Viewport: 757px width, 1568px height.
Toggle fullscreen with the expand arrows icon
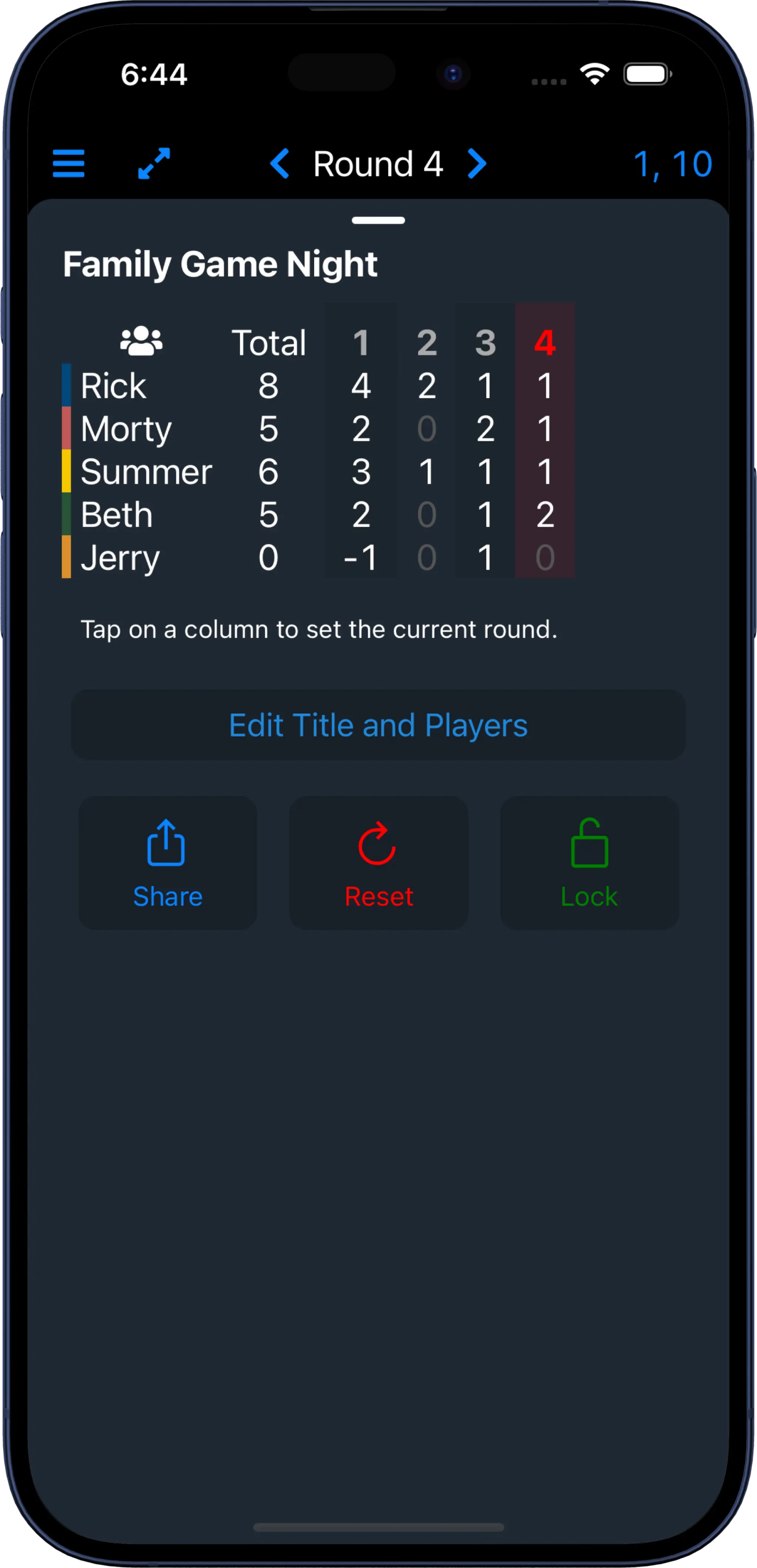pyautogui.click(x=154, y=164)
